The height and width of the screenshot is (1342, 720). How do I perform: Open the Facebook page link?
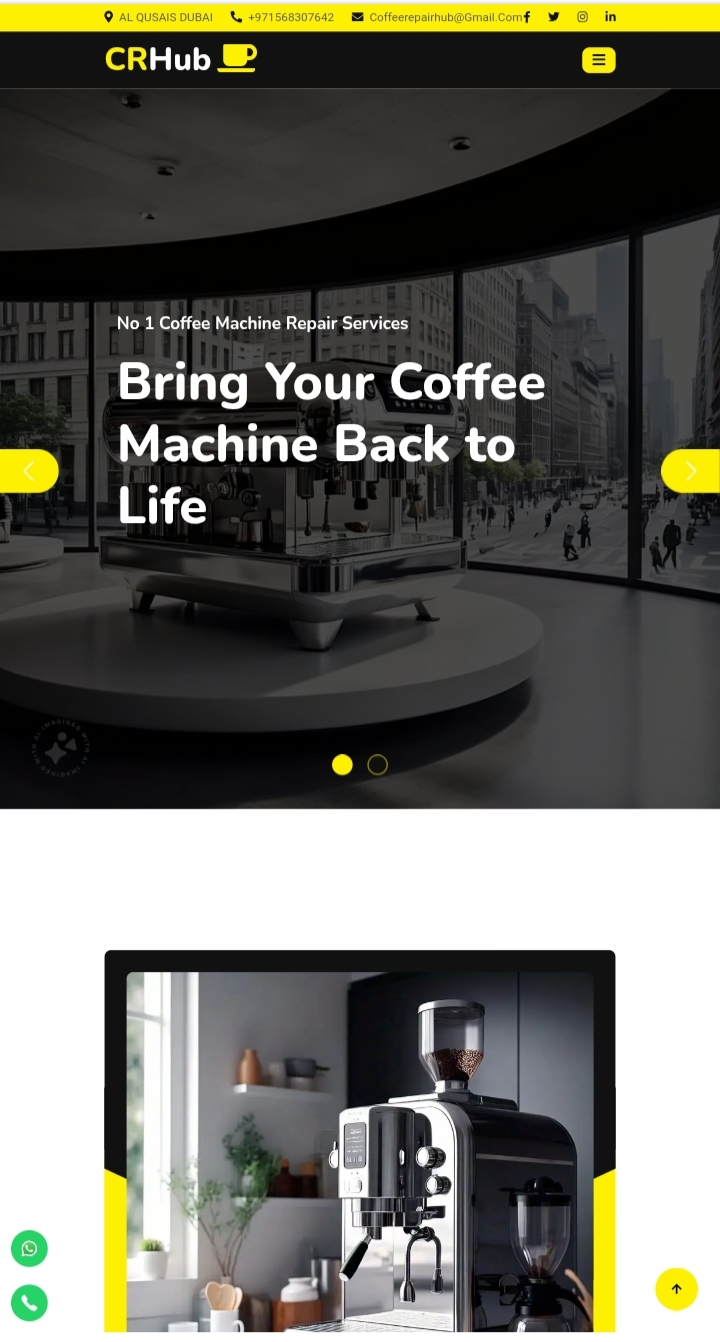[x=527, y=17]
